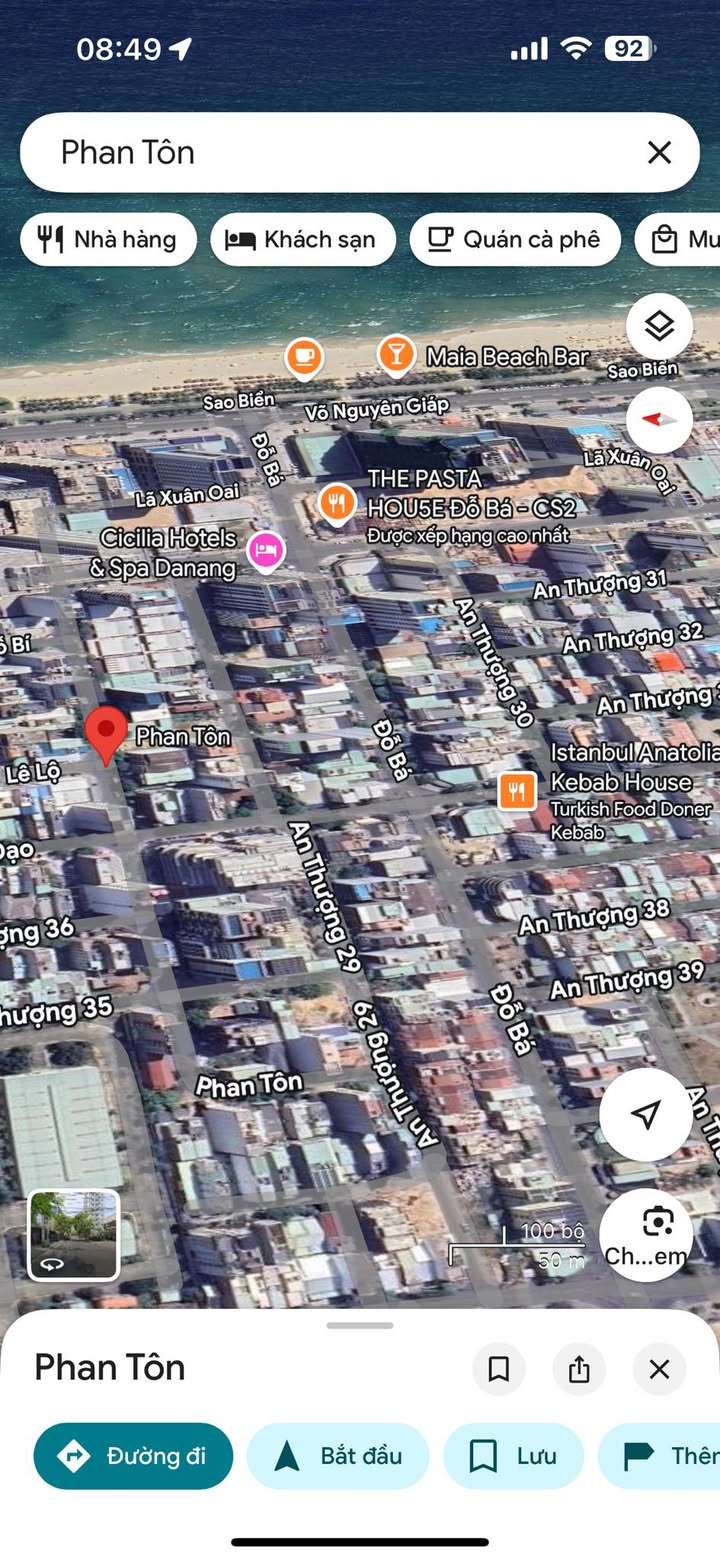Viewport: 720px width, 1560px height.
Task: Close the Phan Tôn info panel
Action: (659, 1369)
